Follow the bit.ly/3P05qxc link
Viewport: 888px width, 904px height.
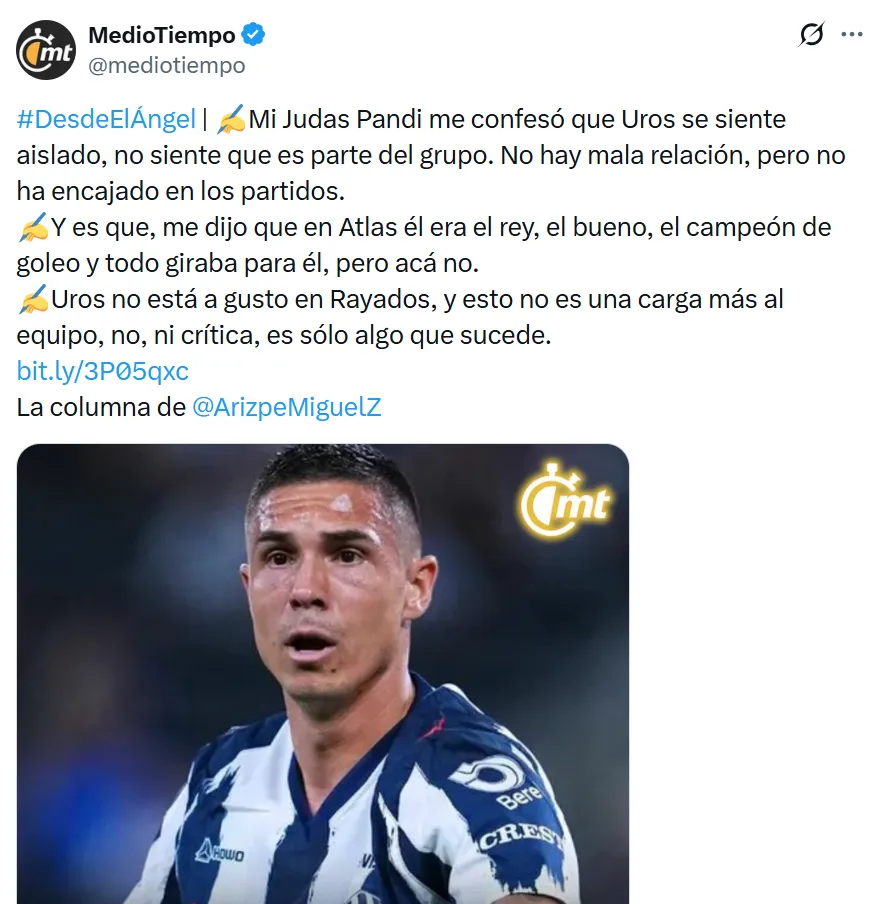103,371
